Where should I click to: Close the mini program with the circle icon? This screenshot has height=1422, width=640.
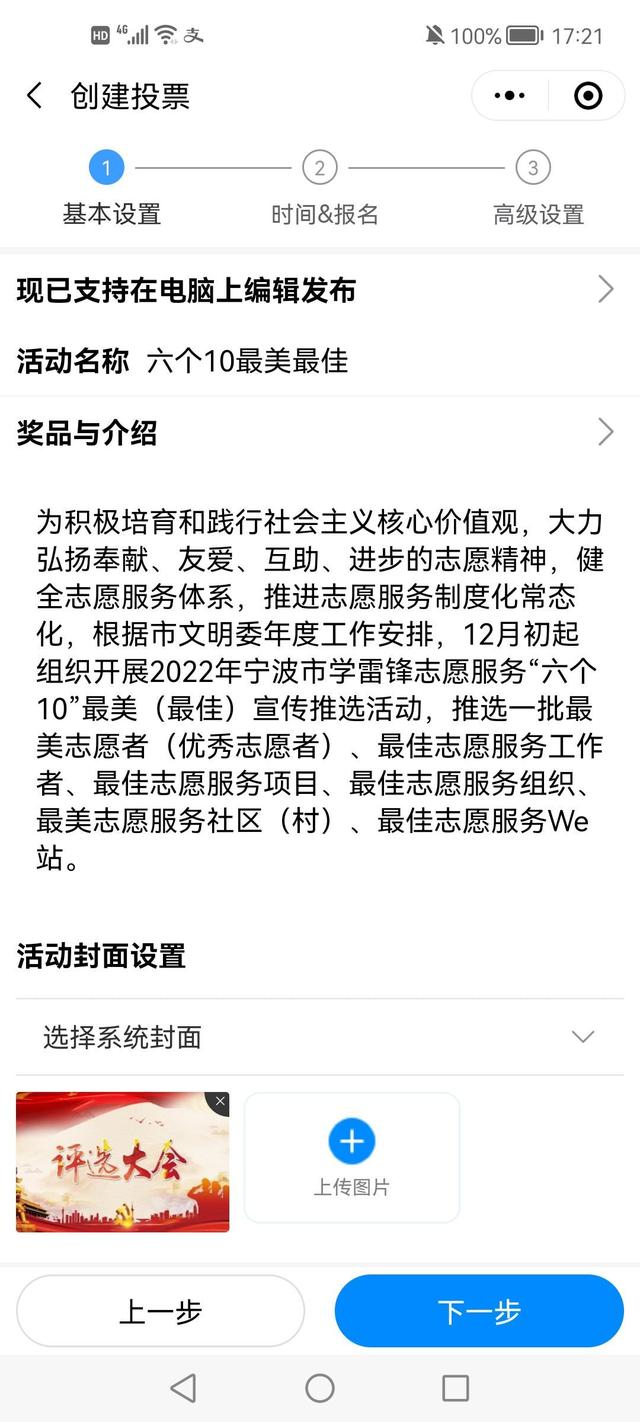point(588,96)
